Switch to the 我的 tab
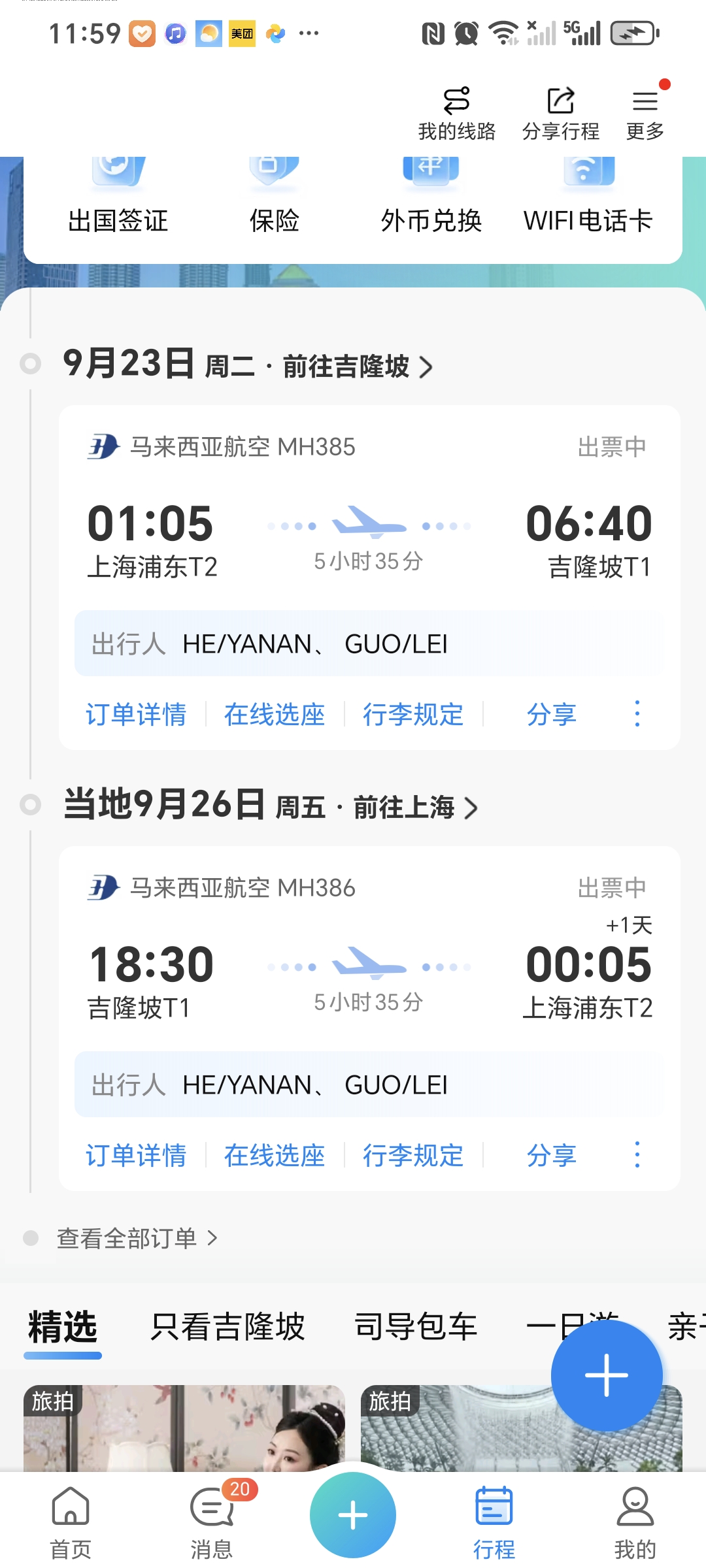The image size is (706, 1568). pyautogui.click(x=635, y=1520)
